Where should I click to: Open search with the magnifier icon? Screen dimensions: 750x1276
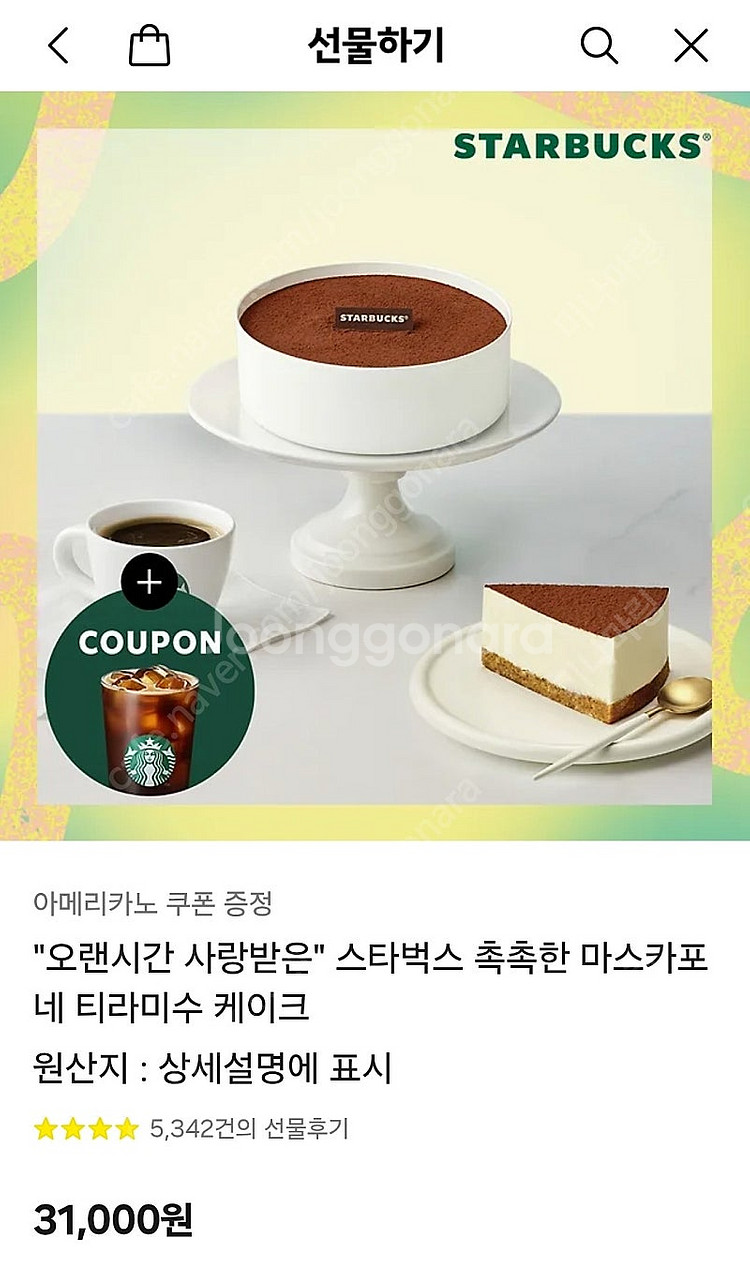(599, 46)
